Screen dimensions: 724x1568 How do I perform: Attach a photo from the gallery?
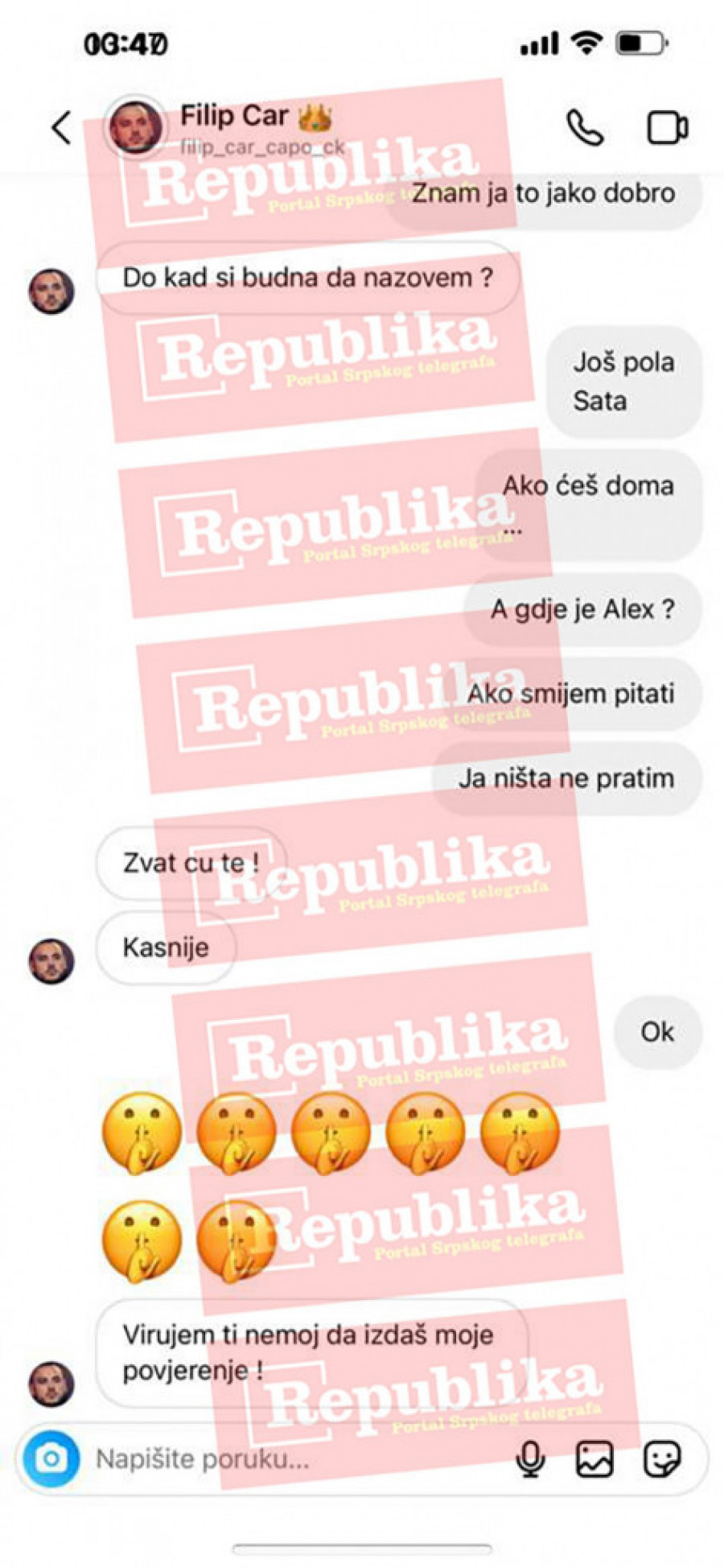(594, 1459)
